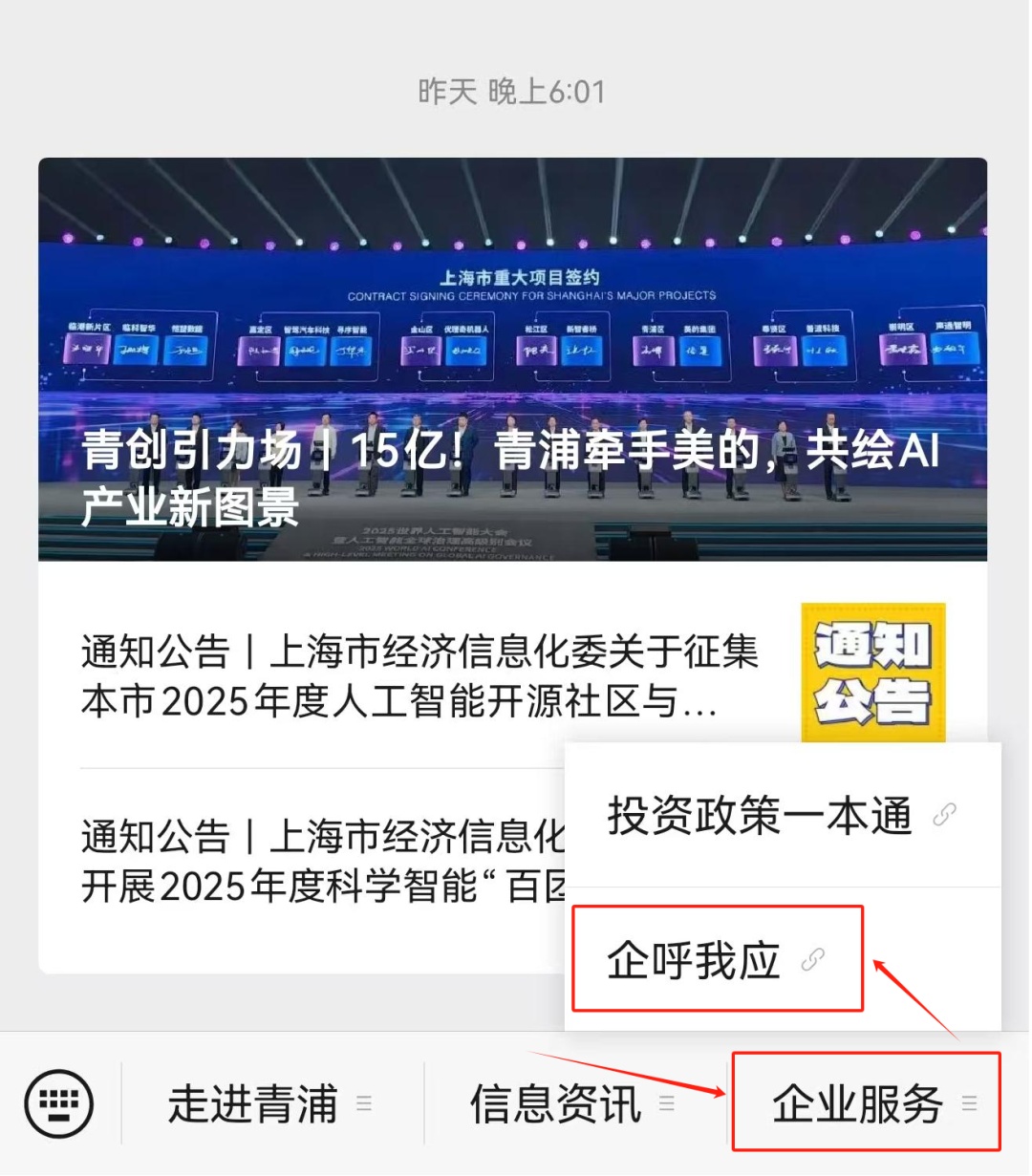
Task: Switch to keyboard input mode
Action: tap(59, 1104)
